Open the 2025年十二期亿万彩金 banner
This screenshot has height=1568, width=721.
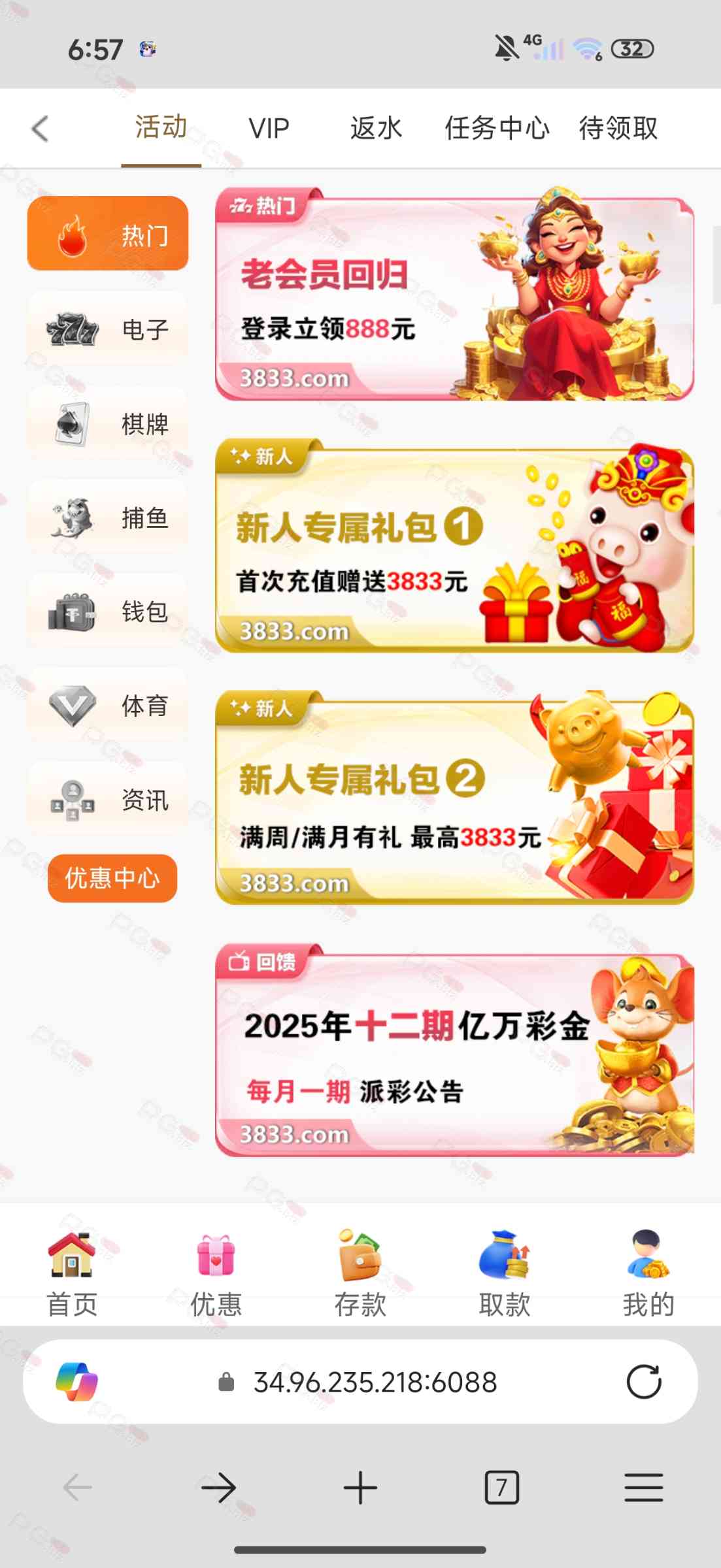point(454,1052)
